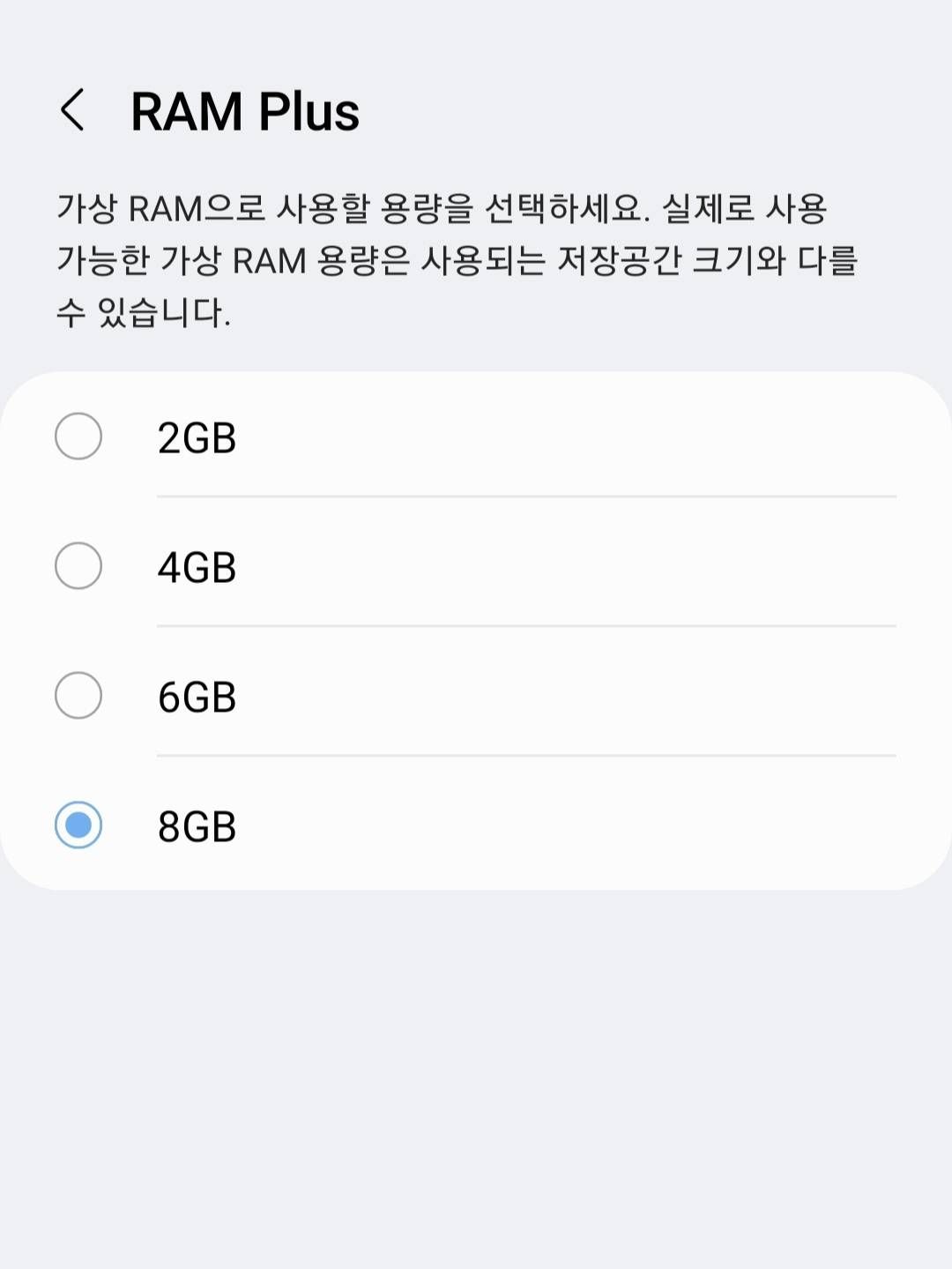Select the 2GB radio button
952x1269 pixels.
[x=78, y=436]
